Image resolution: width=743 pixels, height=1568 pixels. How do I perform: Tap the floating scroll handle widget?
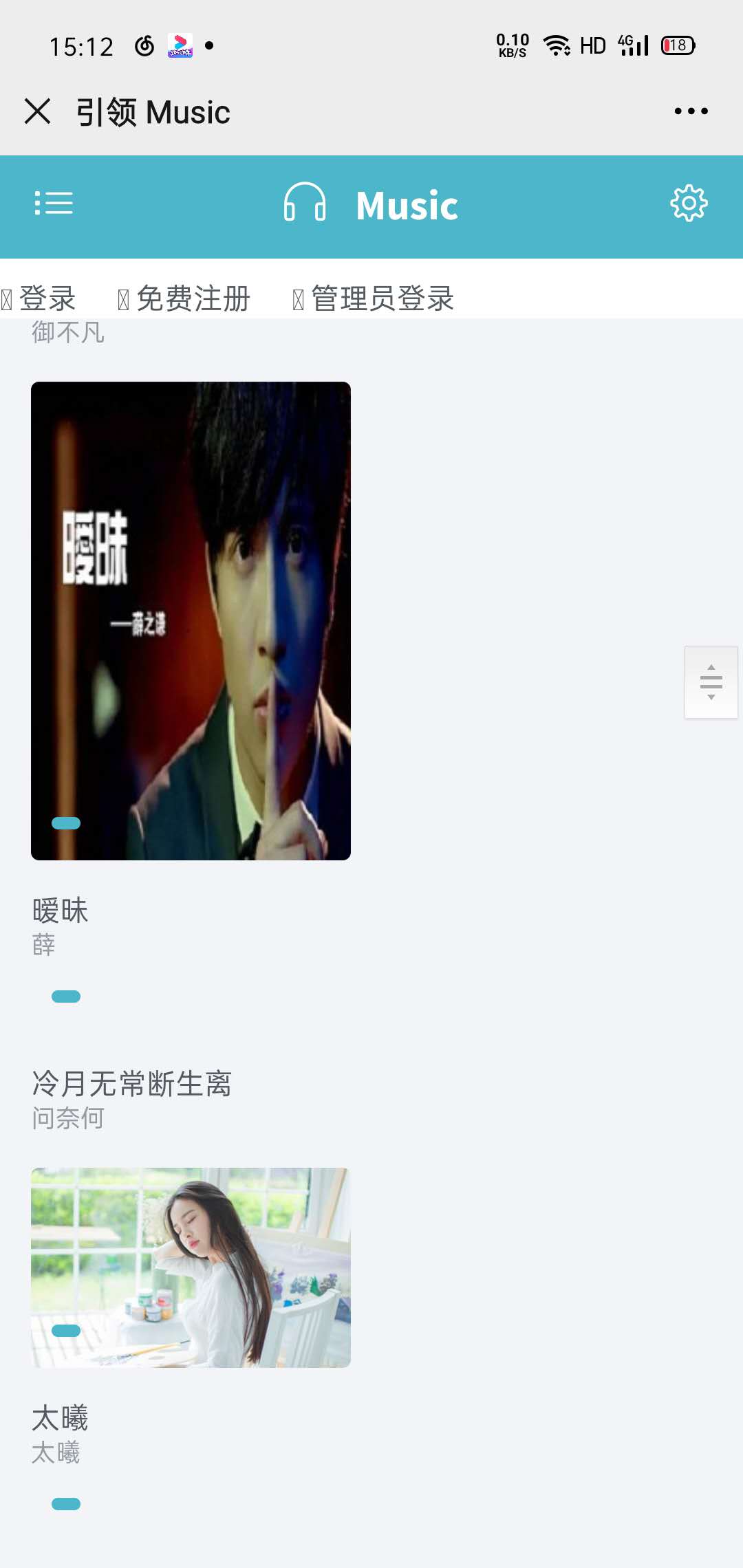pyautogui.click(x=711, y=682)
